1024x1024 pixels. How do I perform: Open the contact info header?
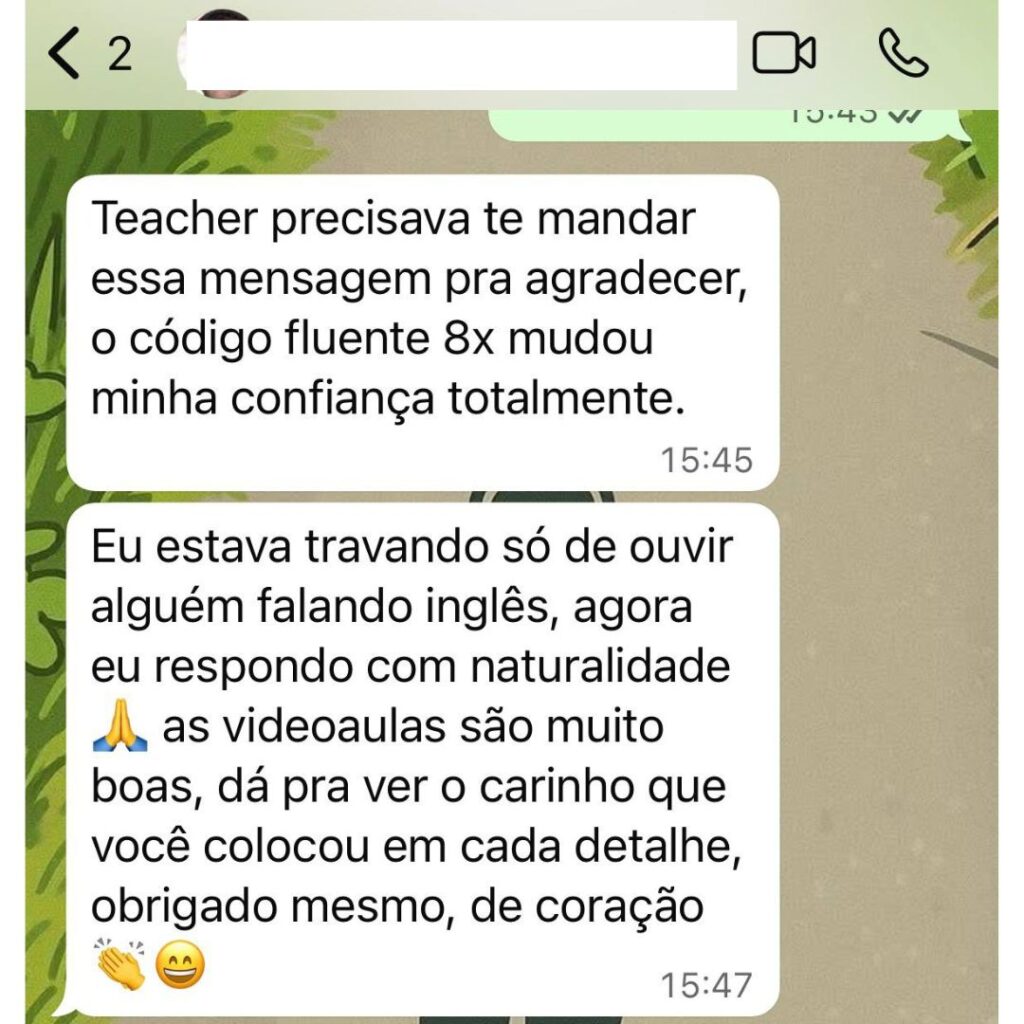pos(460,55)
